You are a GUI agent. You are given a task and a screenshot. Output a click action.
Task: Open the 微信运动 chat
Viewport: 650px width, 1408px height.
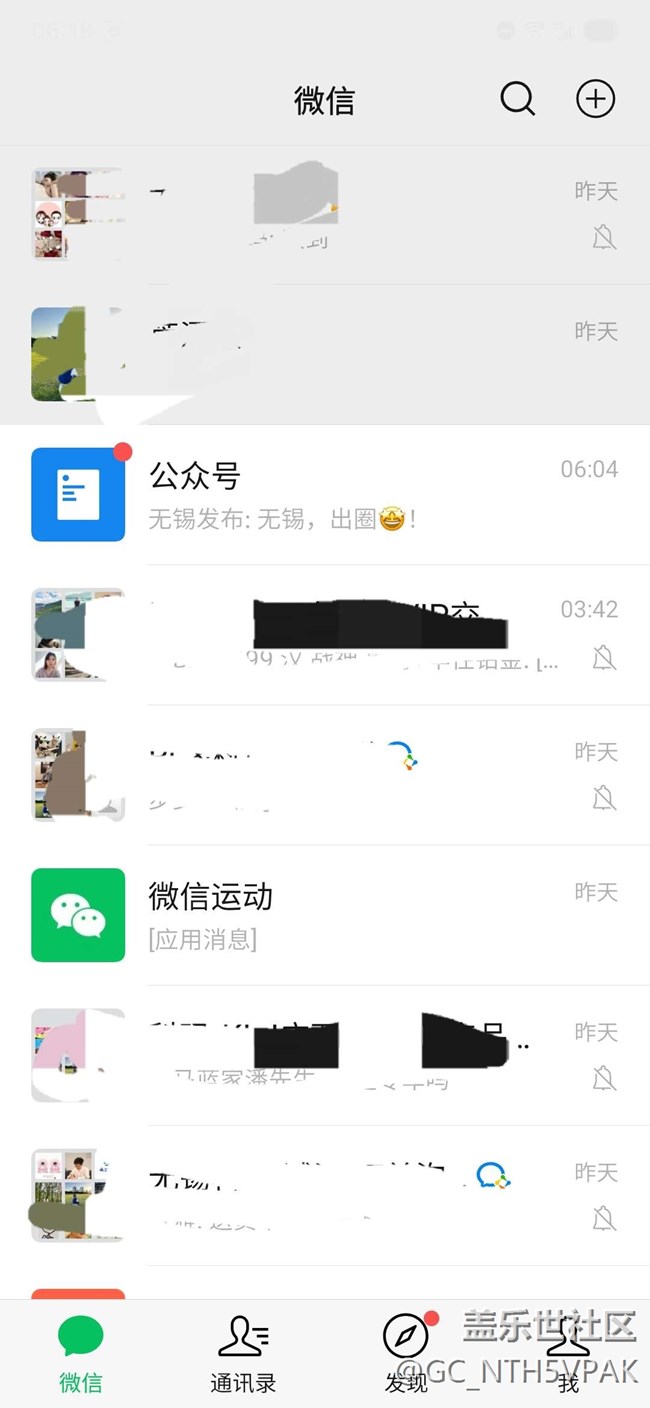[x=325, y=915]
